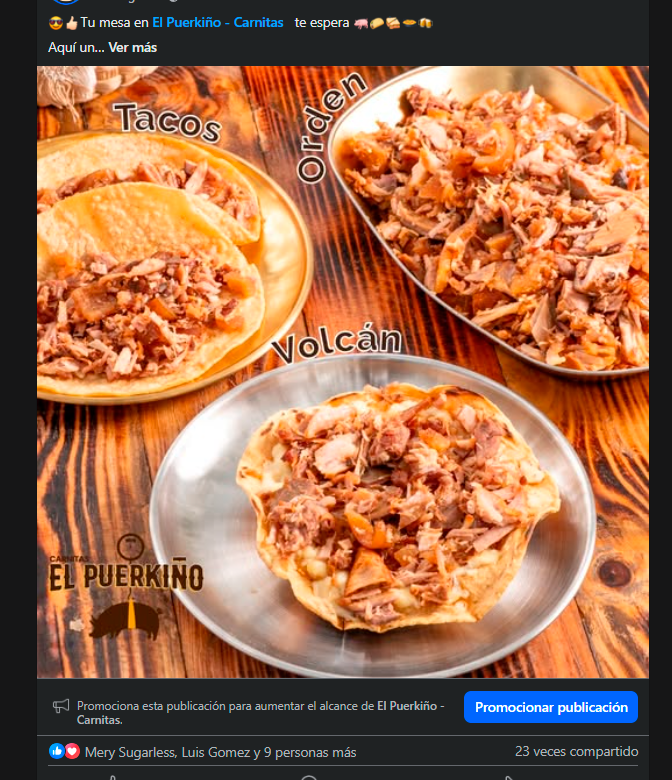Expand the caption with Ver más
This screenshot has height=780, width=672.
(133, 47)
